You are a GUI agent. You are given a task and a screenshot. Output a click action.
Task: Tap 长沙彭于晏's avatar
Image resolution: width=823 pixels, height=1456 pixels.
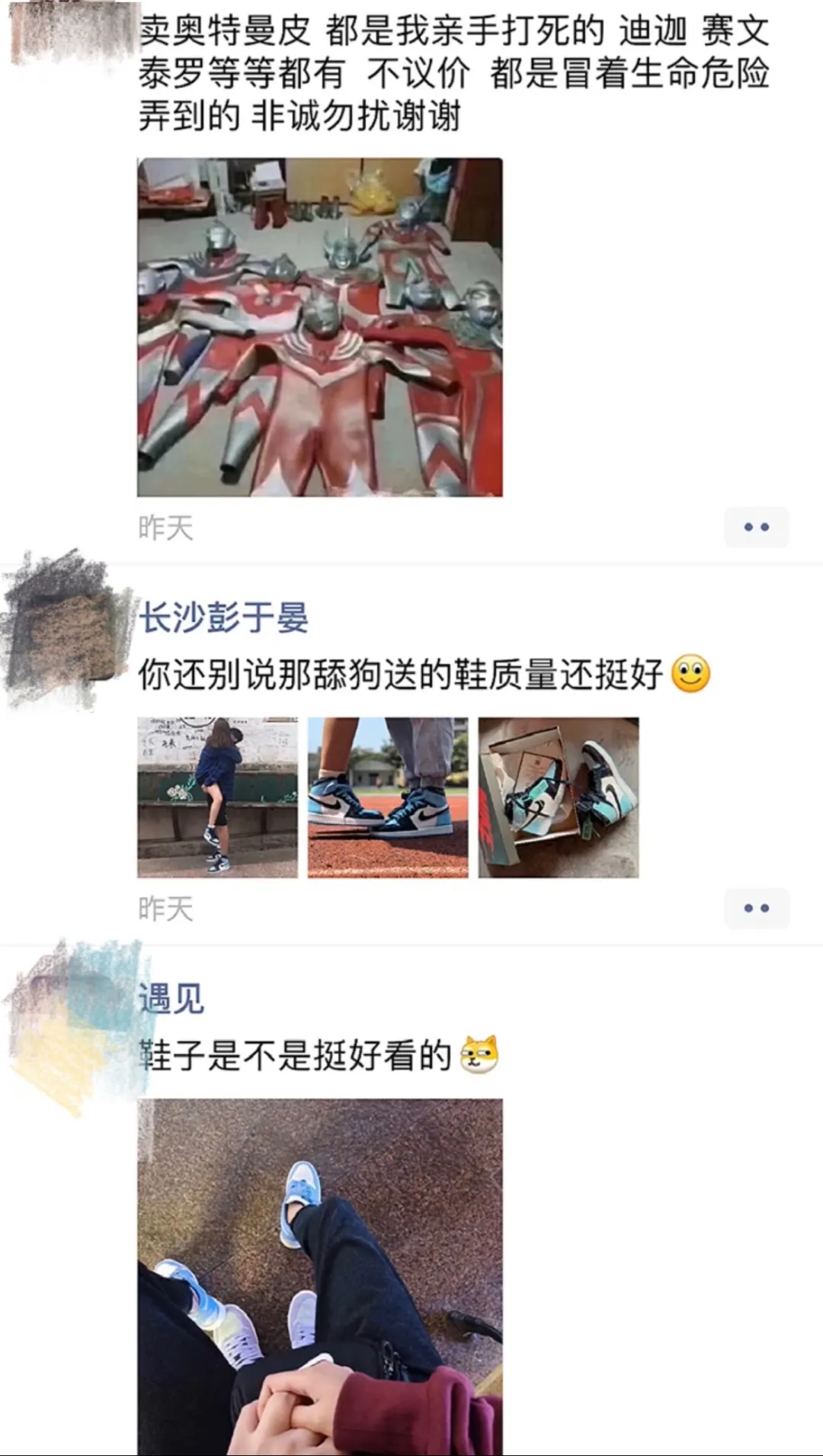[67, 630]
